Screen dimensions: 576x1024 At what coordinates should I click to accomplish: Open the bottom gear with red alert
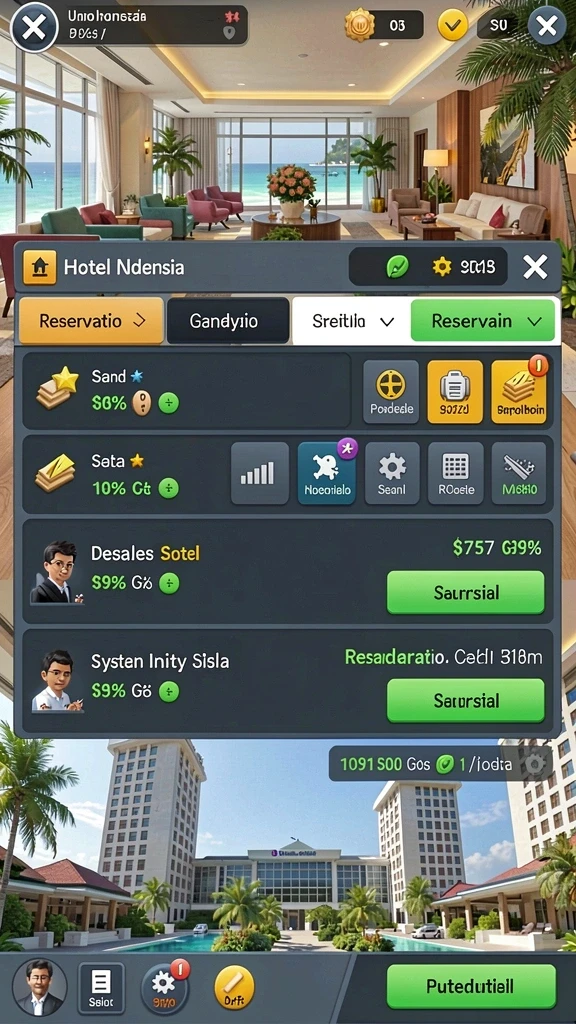(164, 987)
